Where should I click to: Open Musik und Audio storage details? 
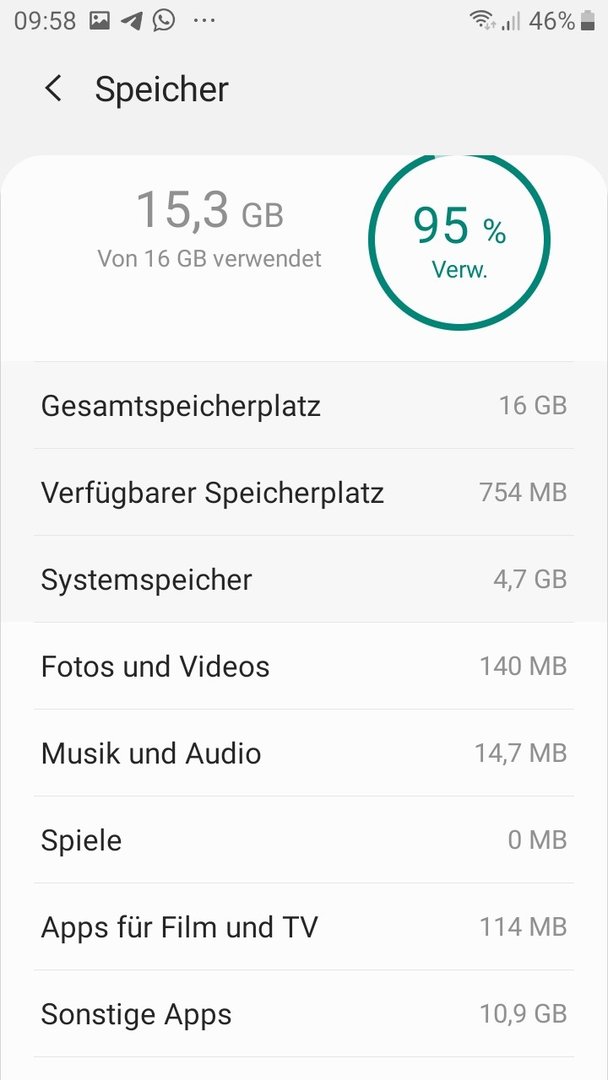[x=304, y=753]
